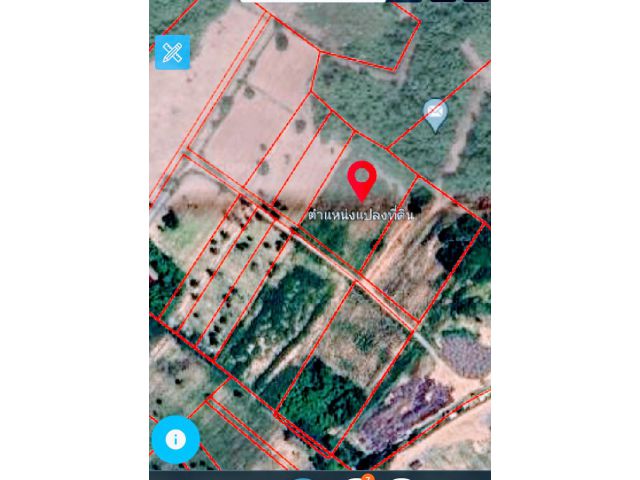
Task: Open the measuring tool with ruler and pencil
Action: pos(172,52)
